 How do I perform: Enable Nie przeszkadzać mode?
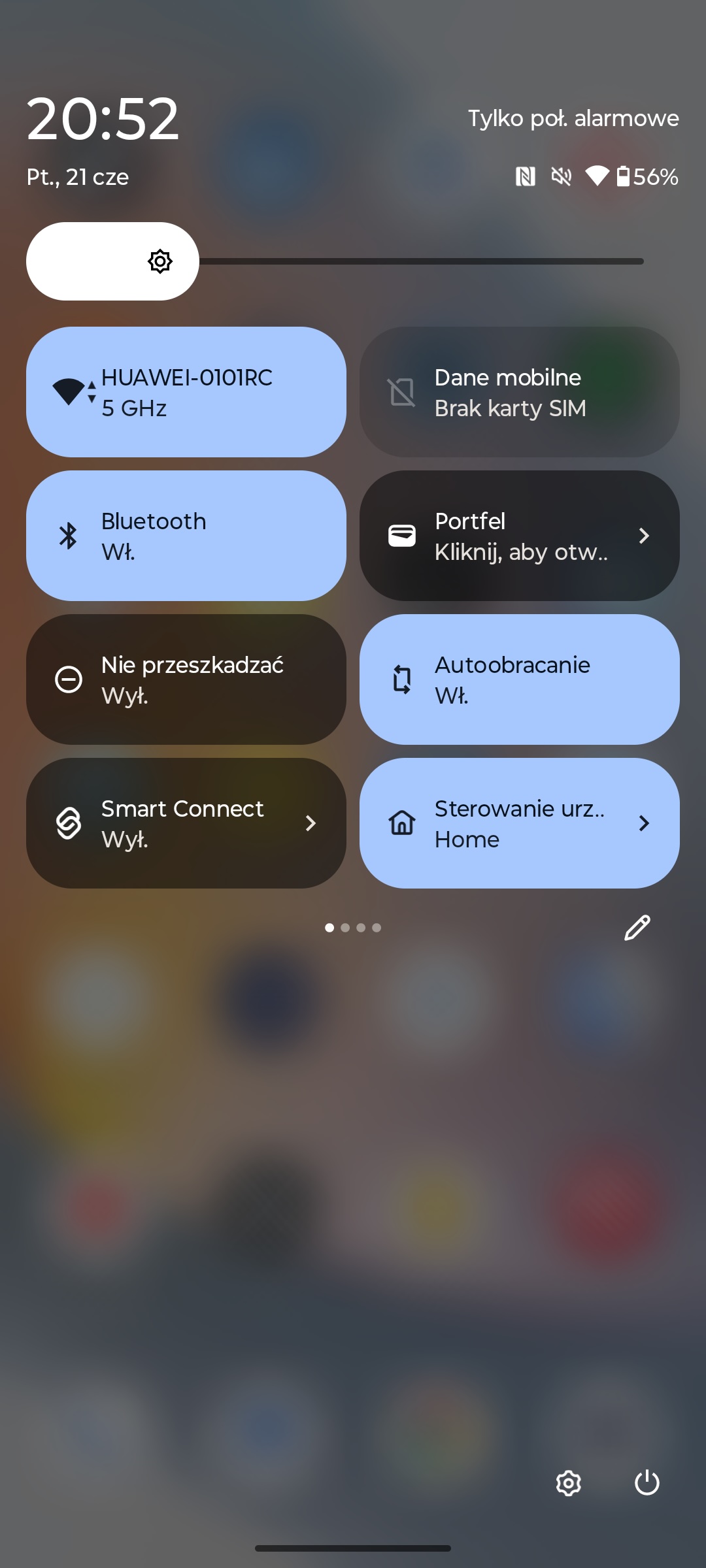coord(186,679)
